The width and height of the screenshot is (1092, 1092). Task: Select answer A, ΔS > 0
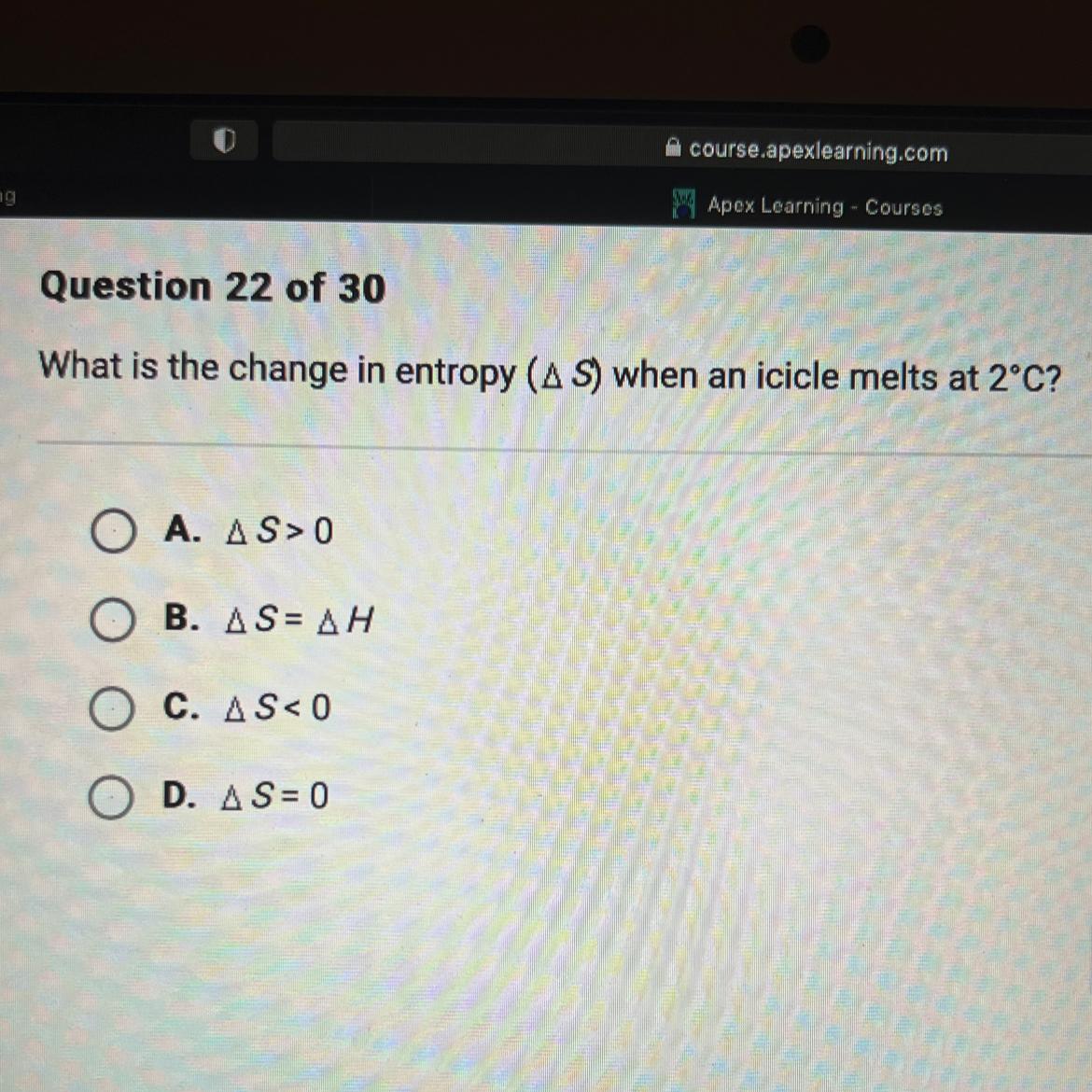(113, 533)
